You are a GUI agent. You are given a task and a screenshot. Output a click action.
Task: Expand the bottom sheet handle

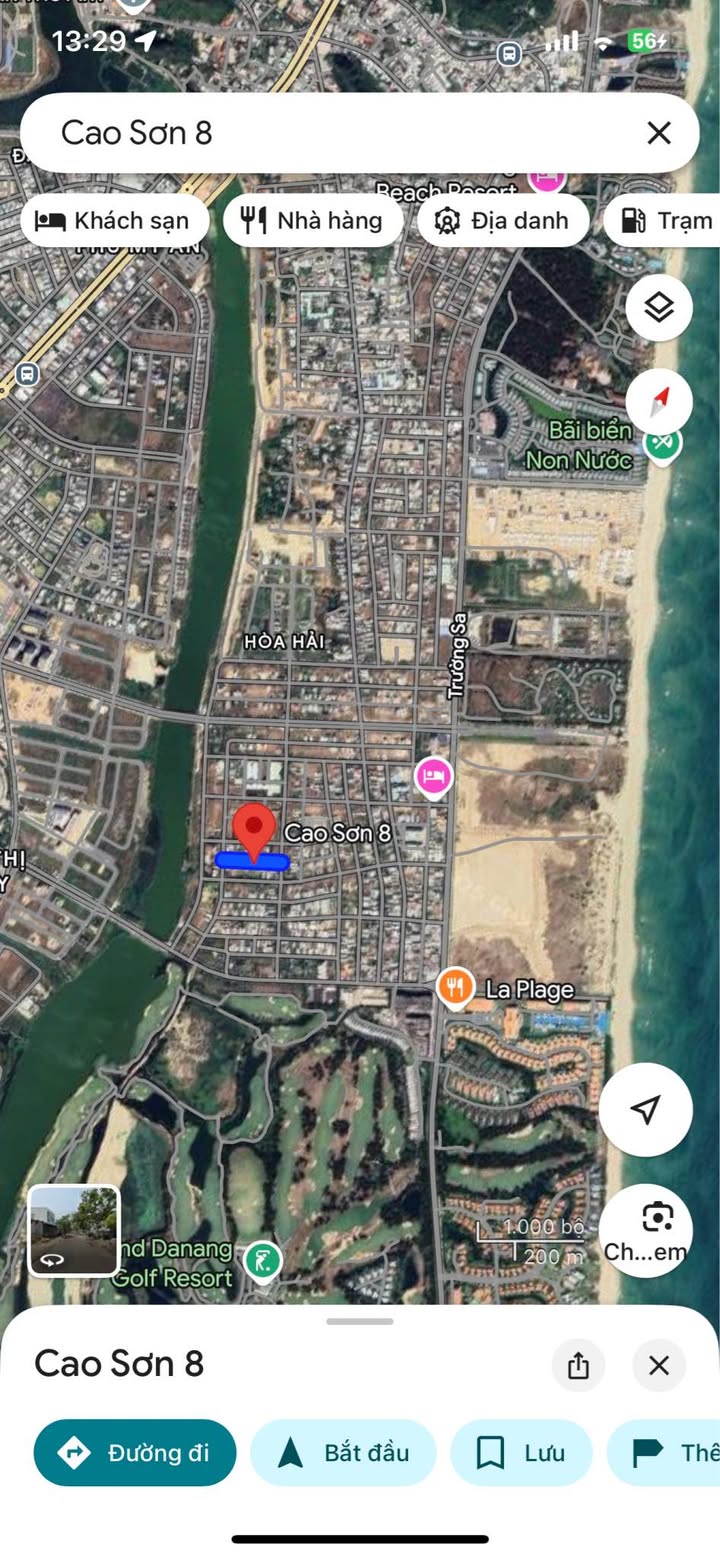[360, 1321]
